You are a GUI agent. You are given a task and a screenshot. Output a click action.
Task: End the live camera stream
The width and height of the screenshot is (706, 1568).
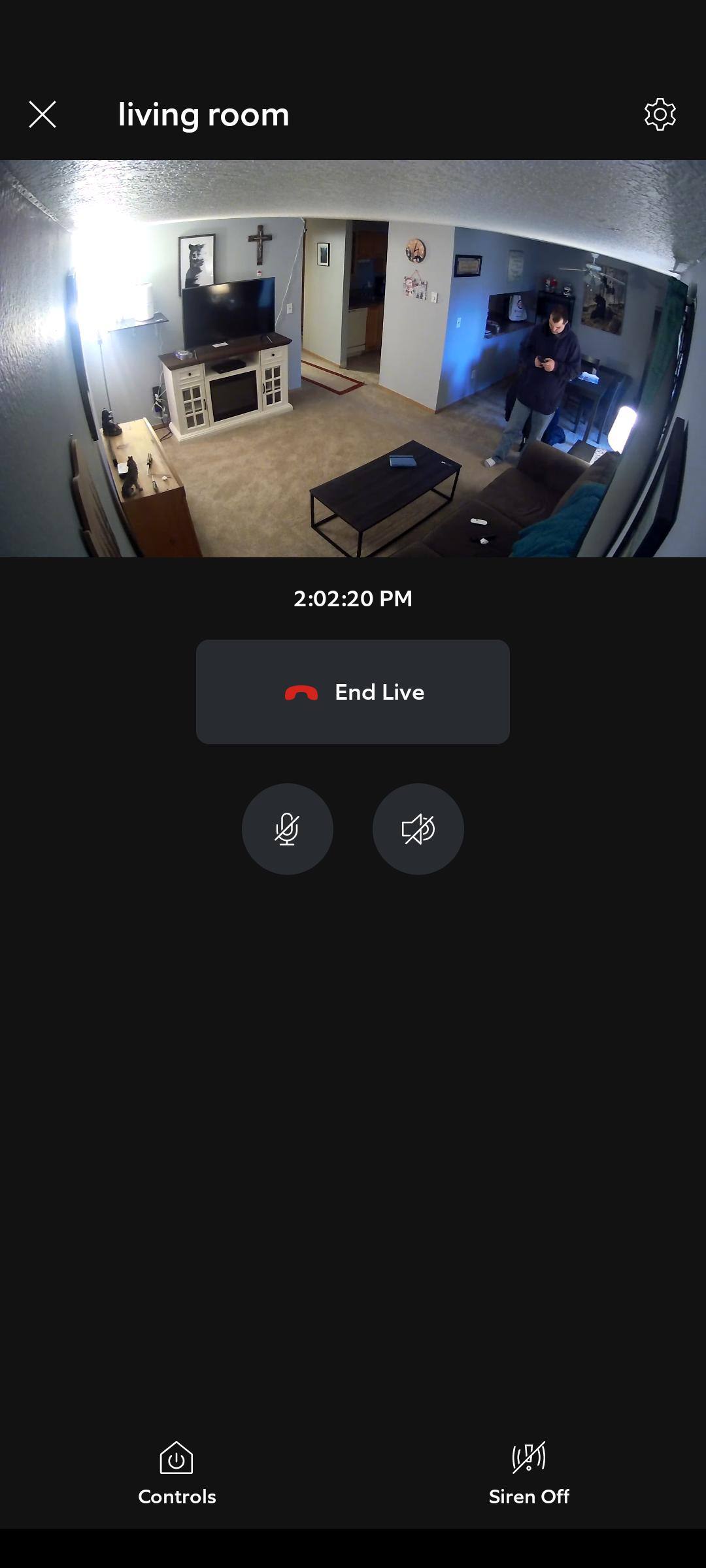353,692
